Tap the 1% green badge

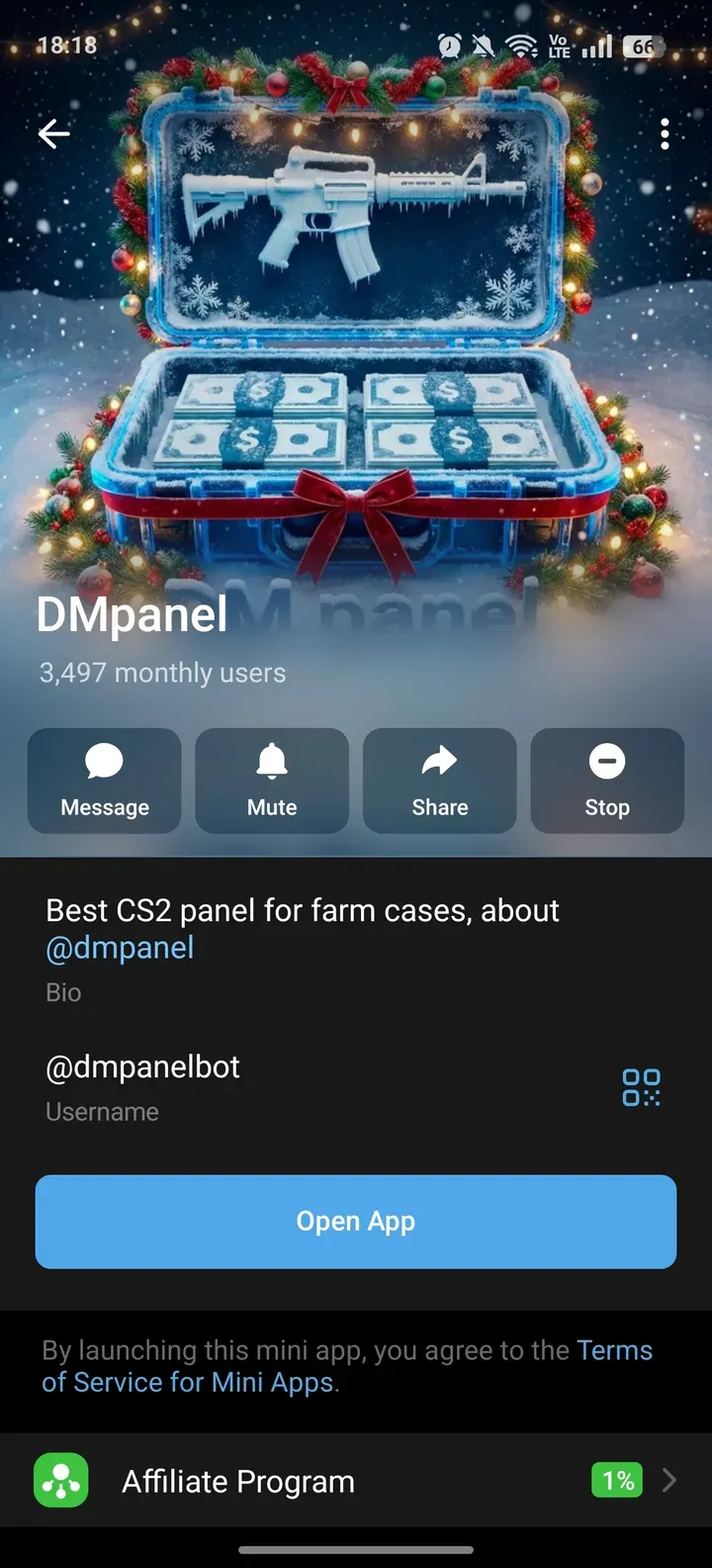pos(616,1480)
